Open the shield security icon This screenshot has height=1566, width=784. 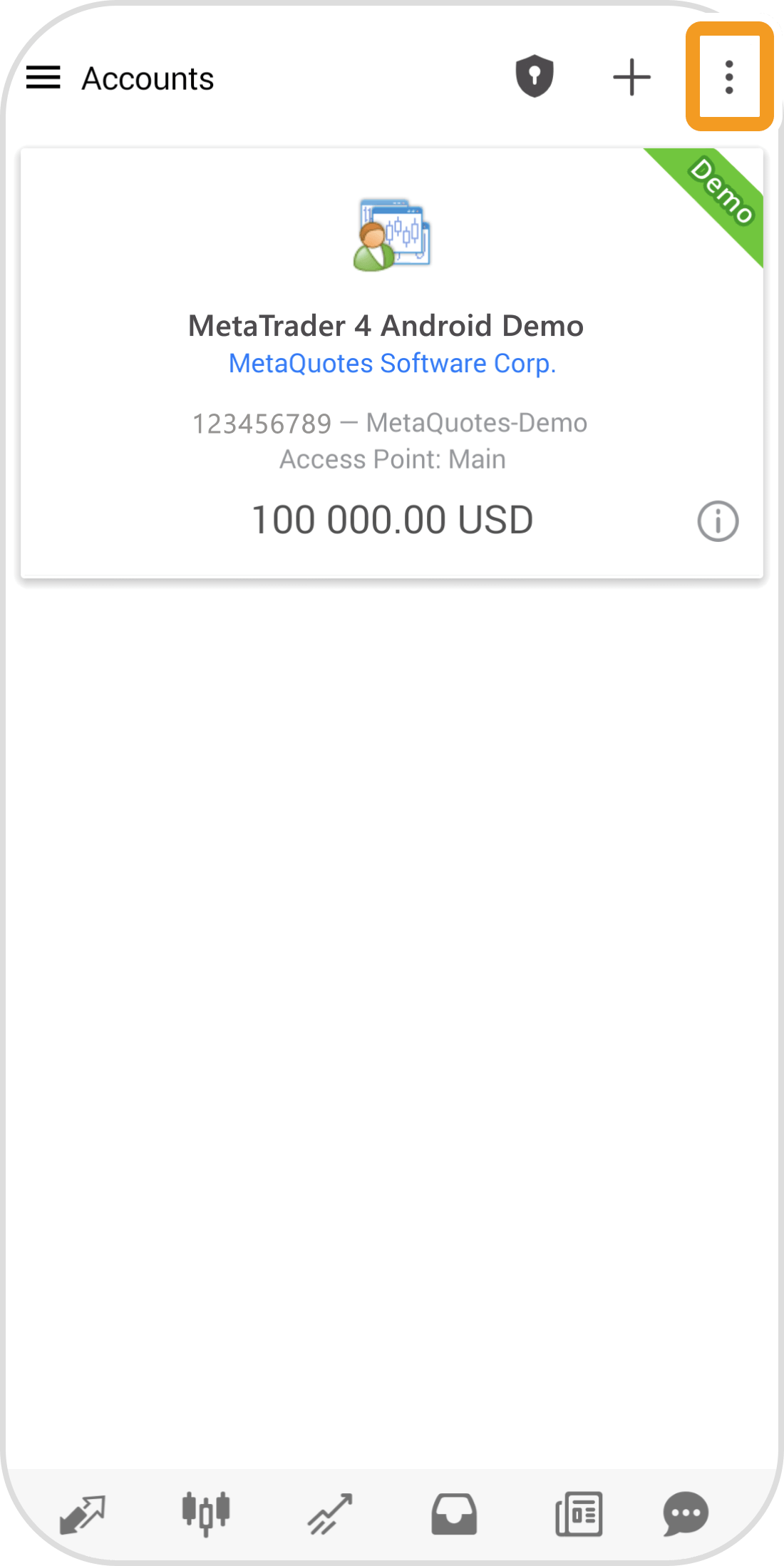(535, 76)
